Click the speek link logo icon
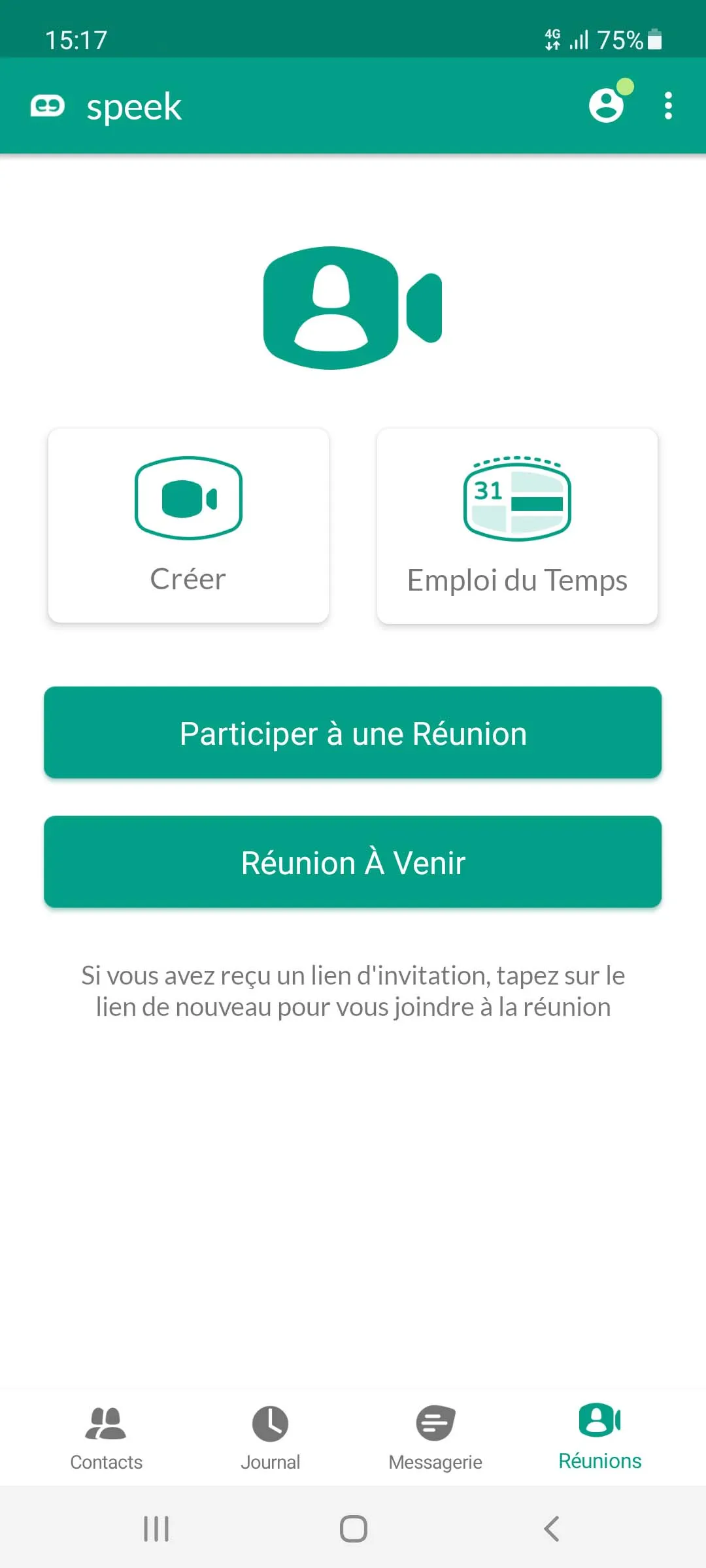 point(46,106)
